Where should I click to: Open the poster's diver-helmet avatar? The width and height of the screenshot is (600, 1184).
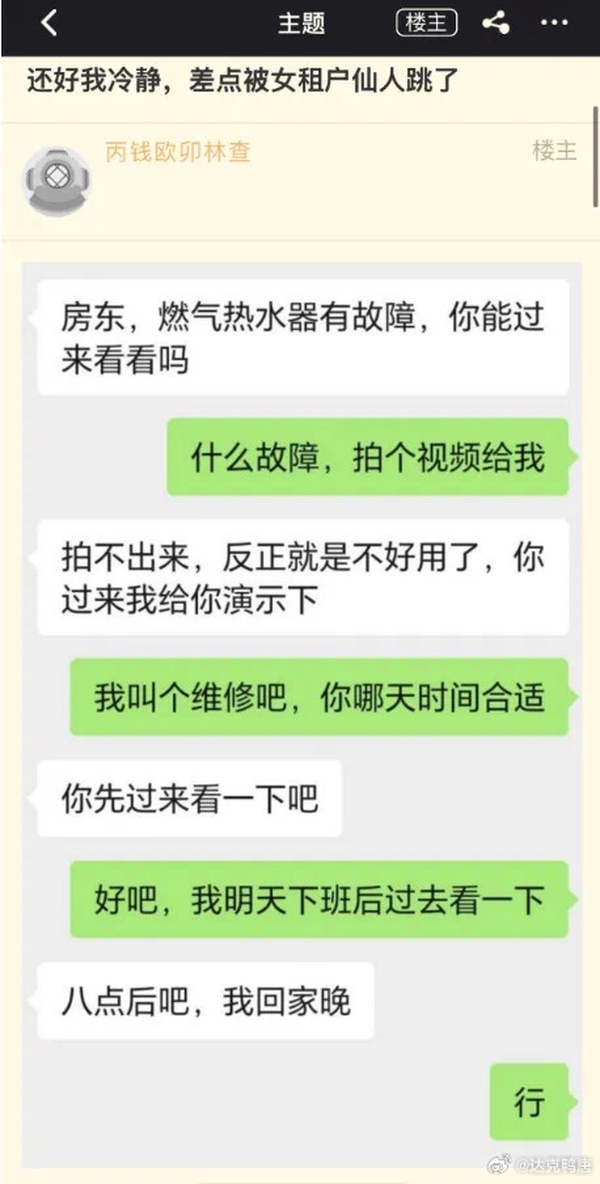point(57,181)
